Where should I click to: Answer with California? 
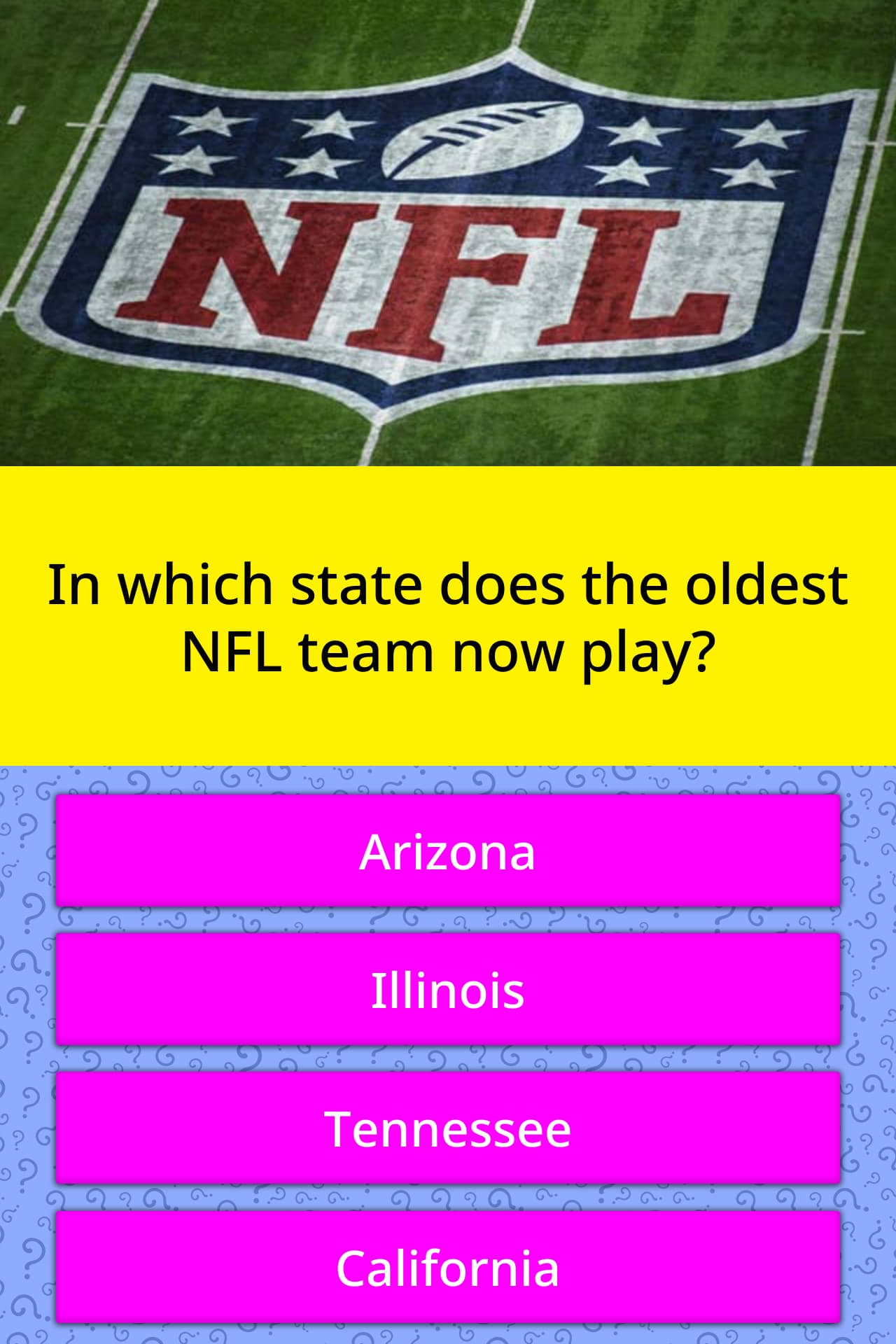[x=448, y=1266]
